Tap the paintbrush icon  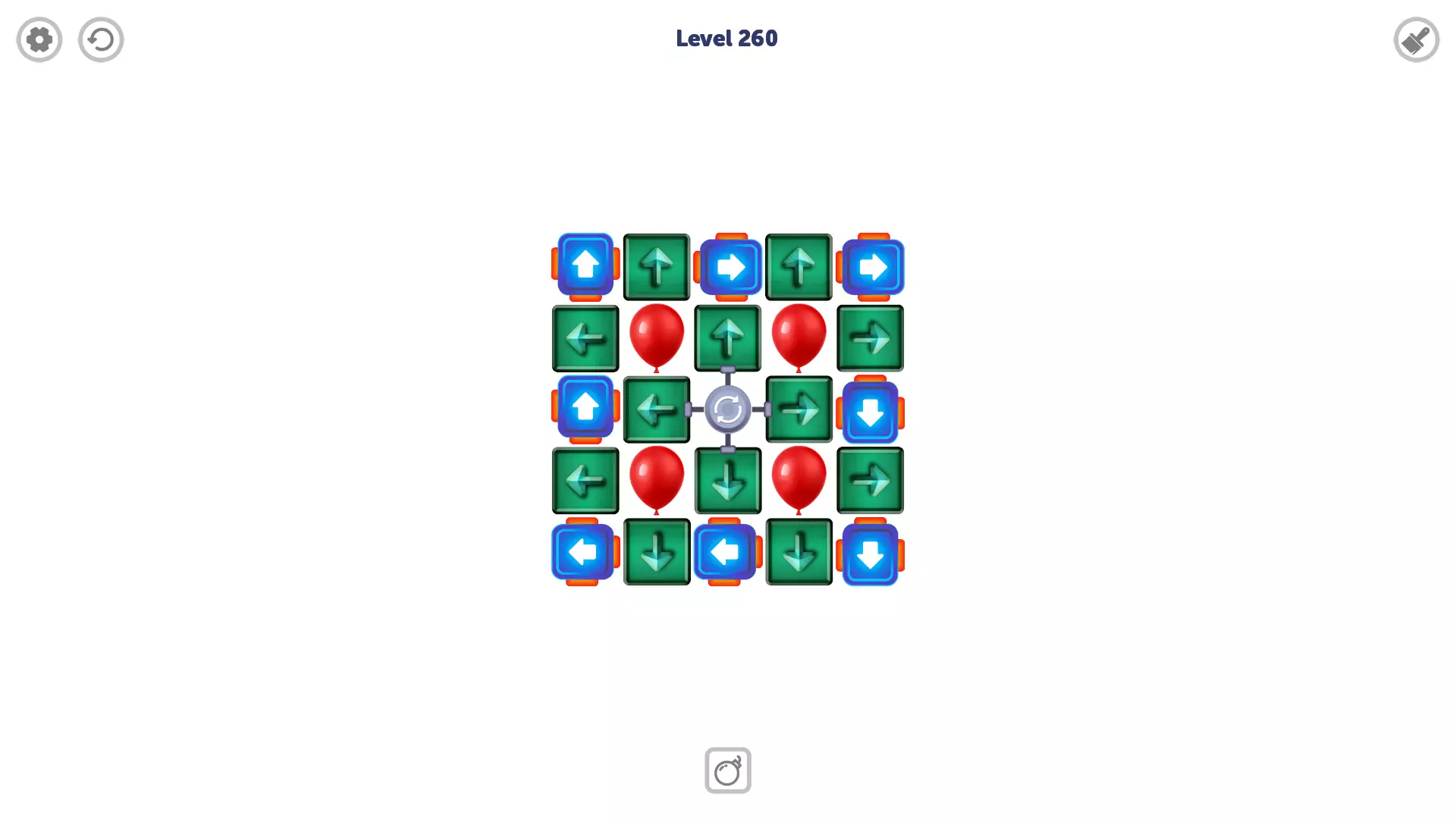pos(1416,39)
